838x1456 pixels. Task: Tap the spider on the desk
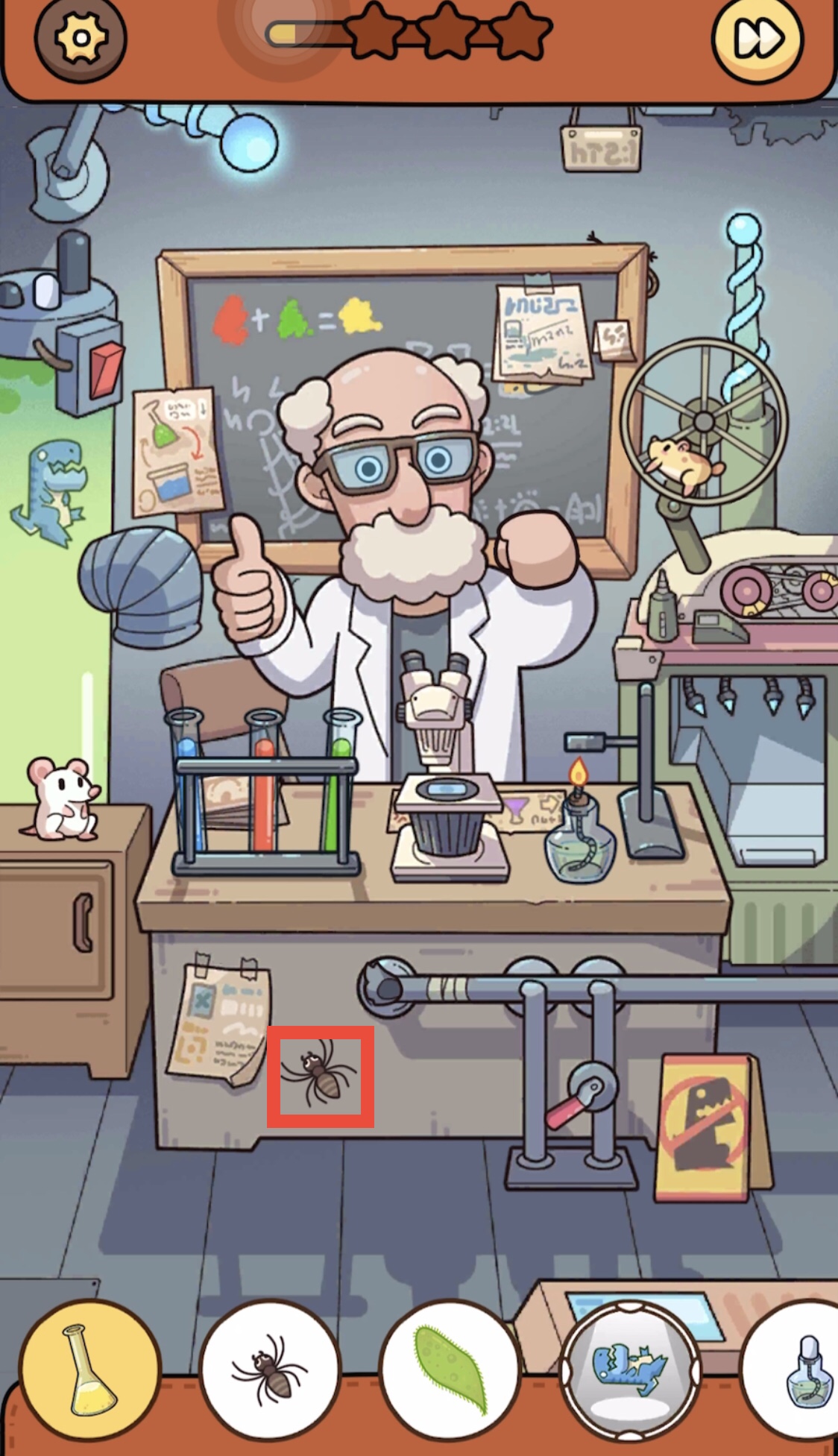[321, 1076]
